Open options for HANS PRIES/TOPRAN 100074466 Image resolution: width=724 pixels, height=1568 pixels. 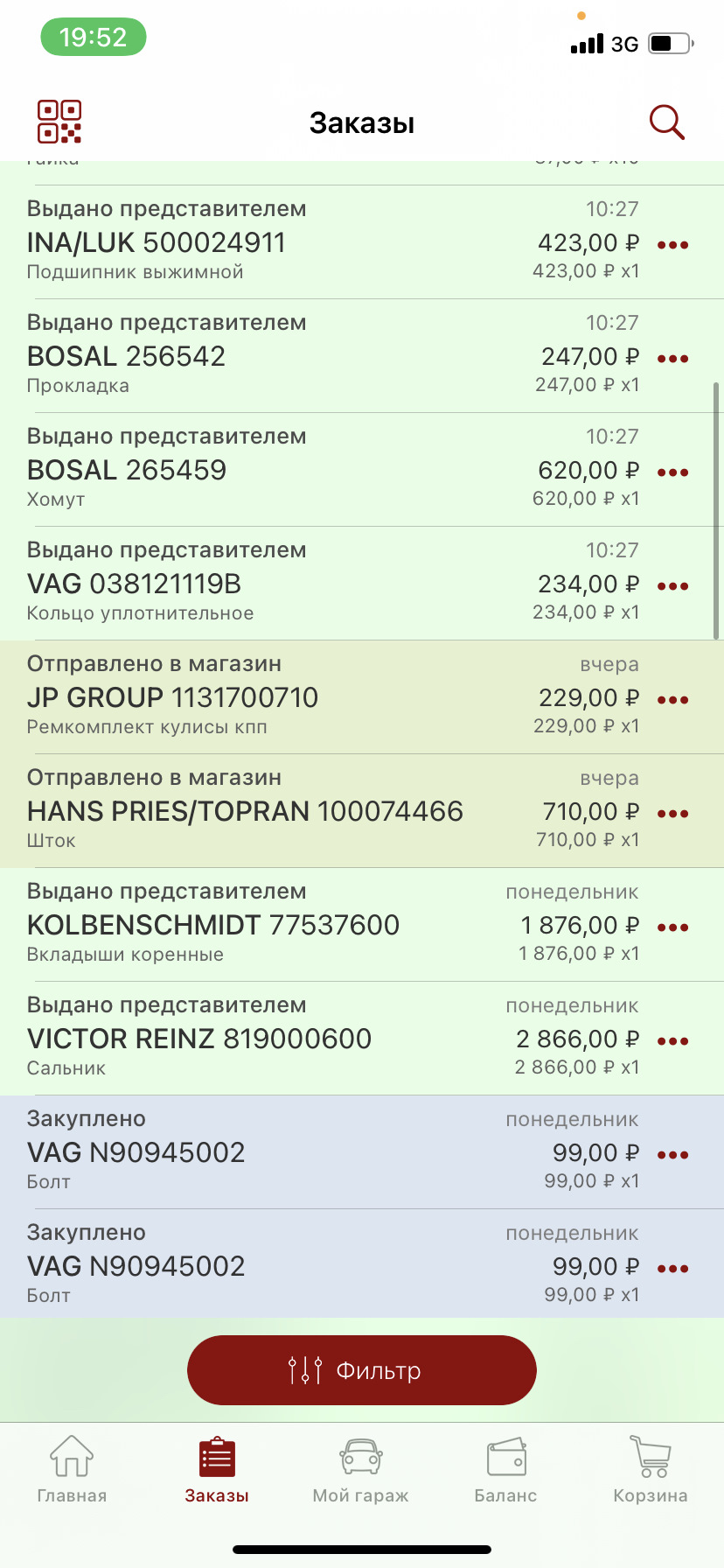pyautogui.click(x=672, y=813)
